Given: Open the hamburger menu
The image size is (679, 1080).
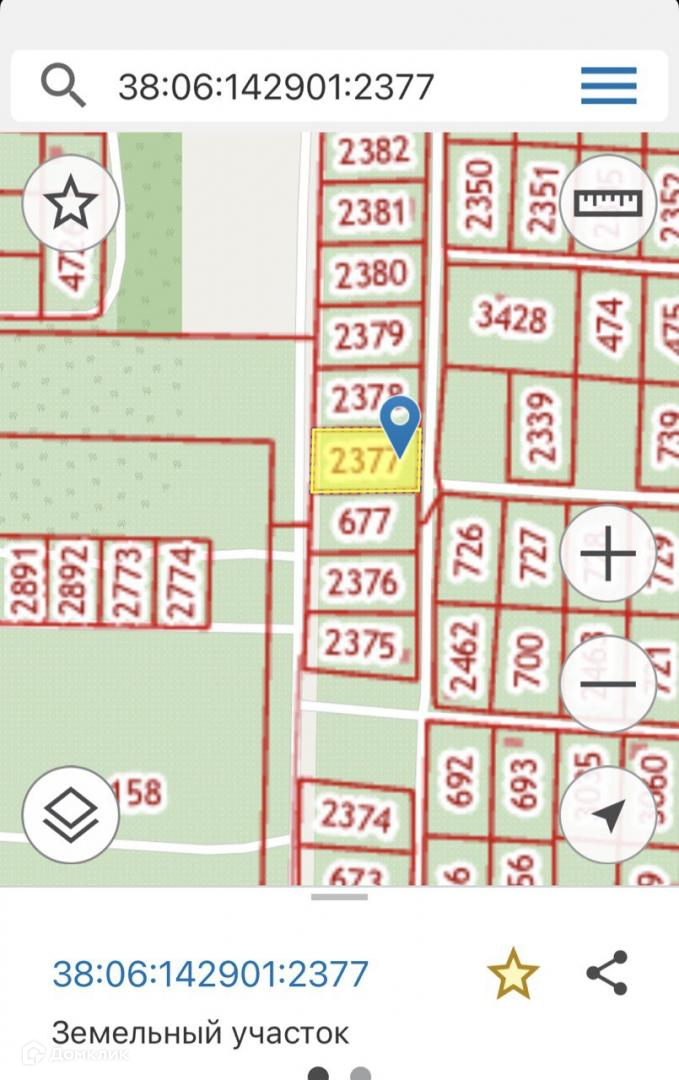Looking at the screenshot, I should tap(608, 86).
